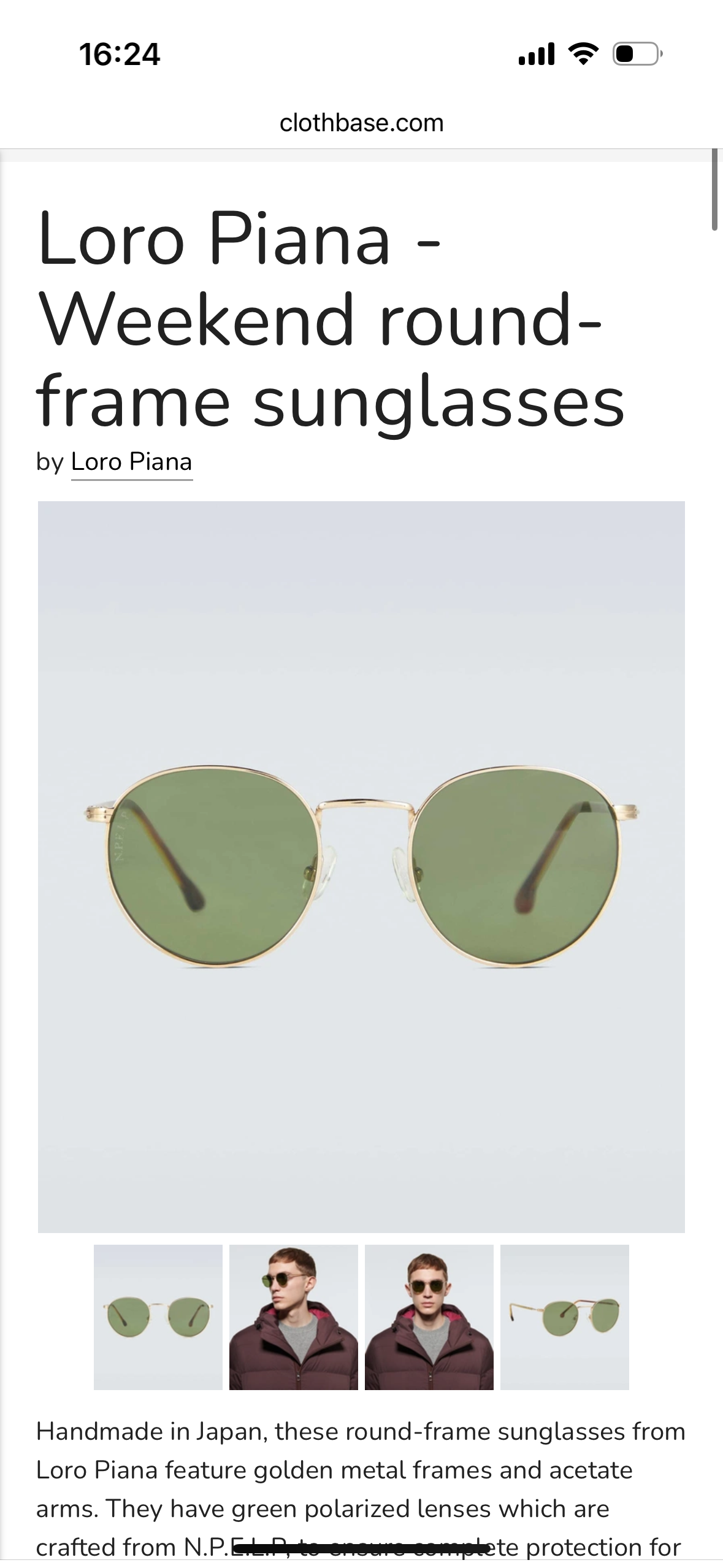Tap the clothbase.com address bar

[361, 123]
